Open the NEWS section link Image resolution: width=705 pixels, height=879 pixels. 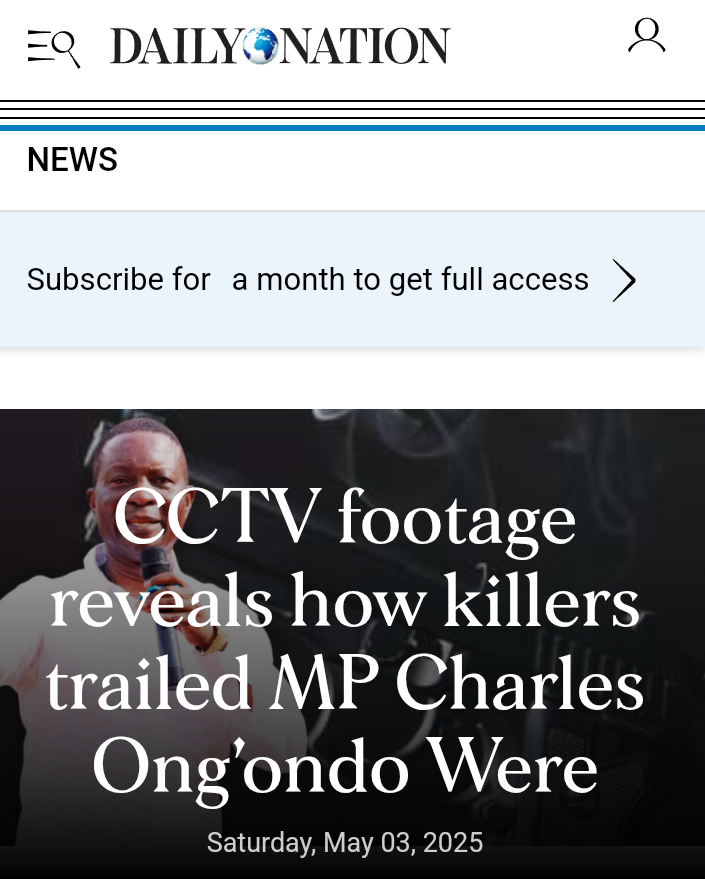coord(72,160)
